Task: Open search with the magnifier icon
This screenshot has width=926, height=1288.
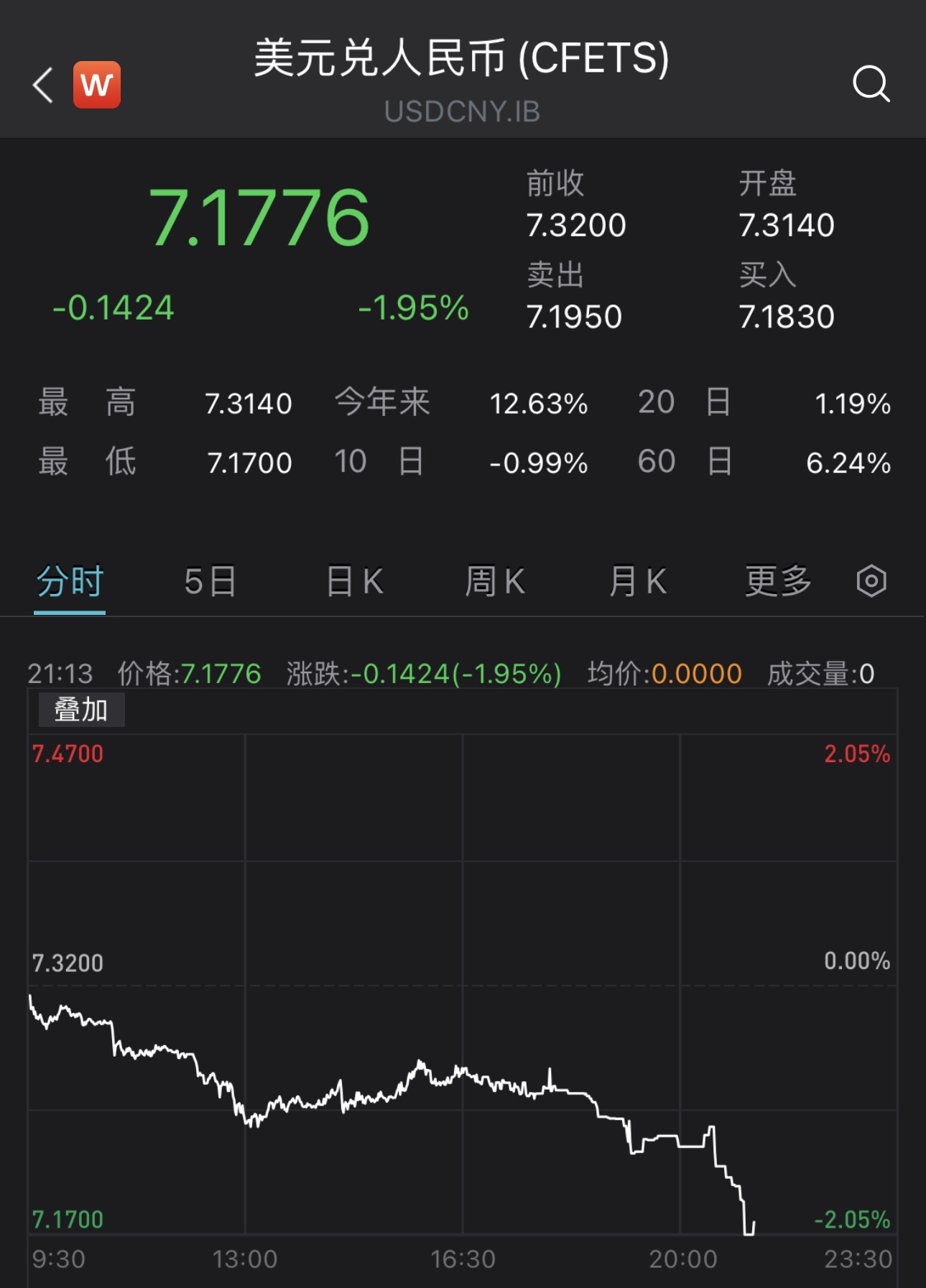Action: point(873,84)
